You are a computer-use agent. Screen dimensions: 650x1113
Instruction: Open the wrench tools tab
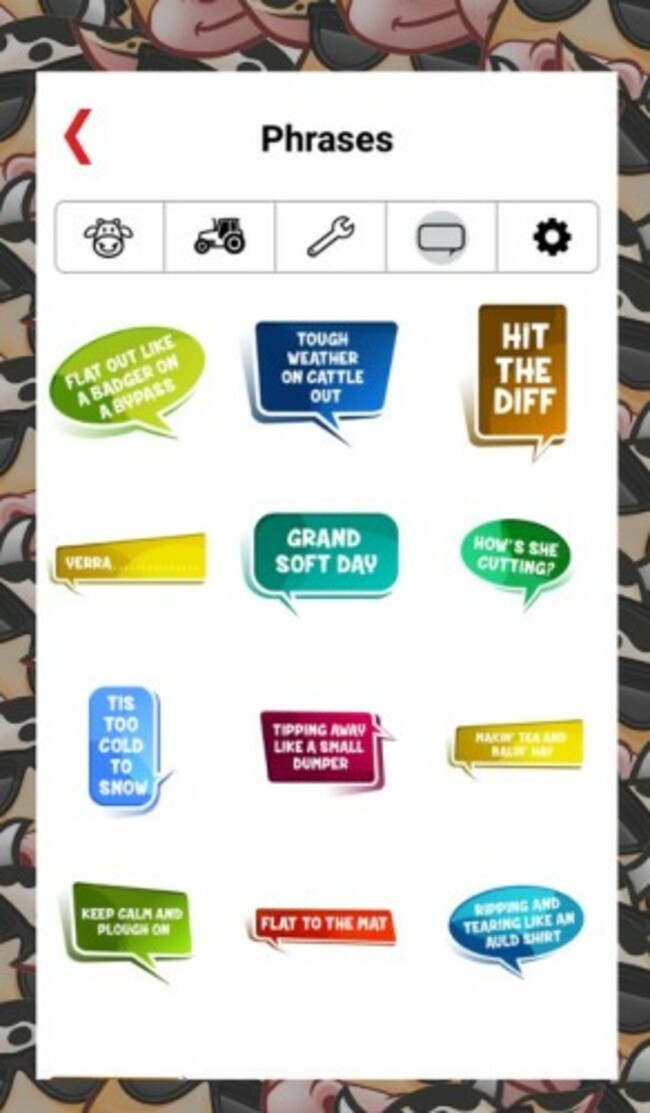pyautogui.click(x=330, y=237)
